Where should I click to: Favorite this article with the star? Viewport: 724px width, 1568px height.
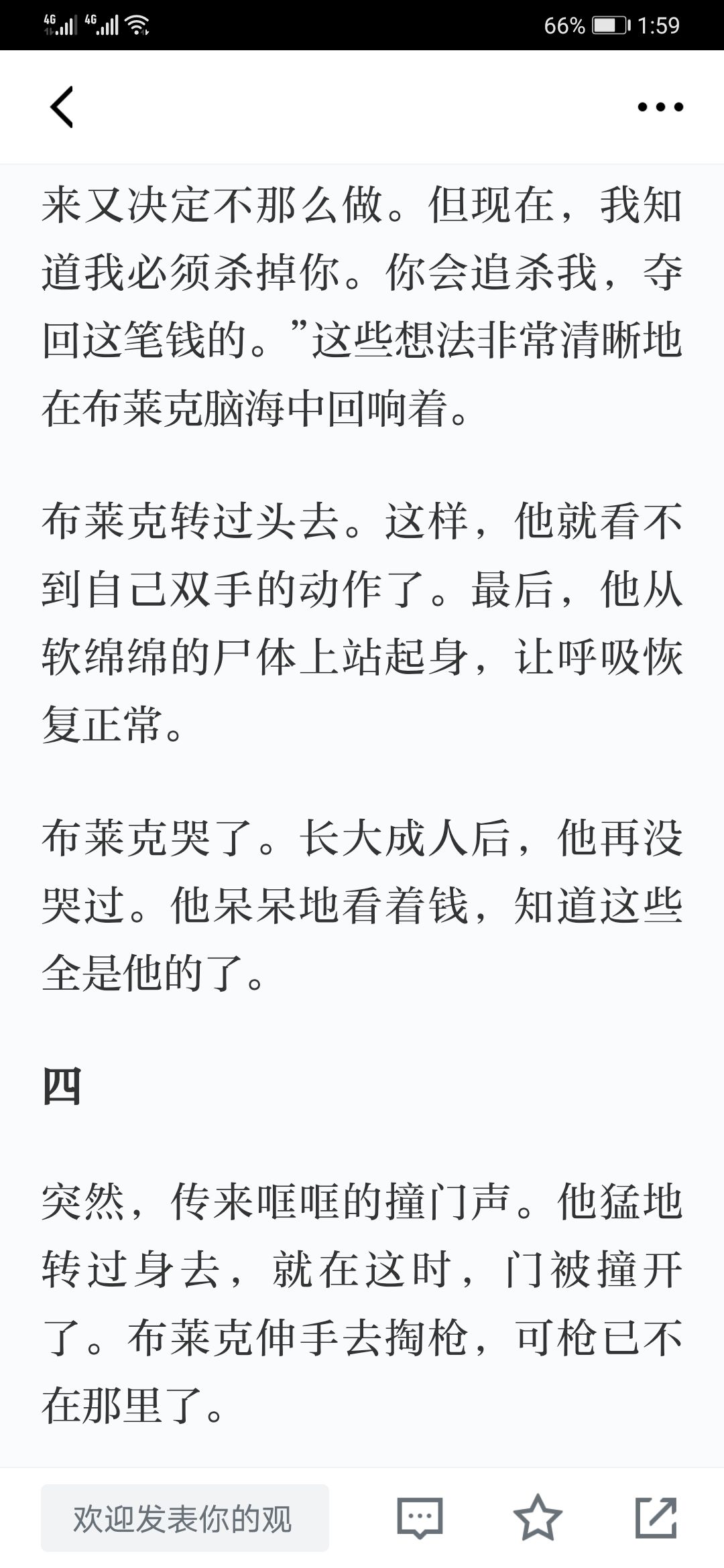538,1518
